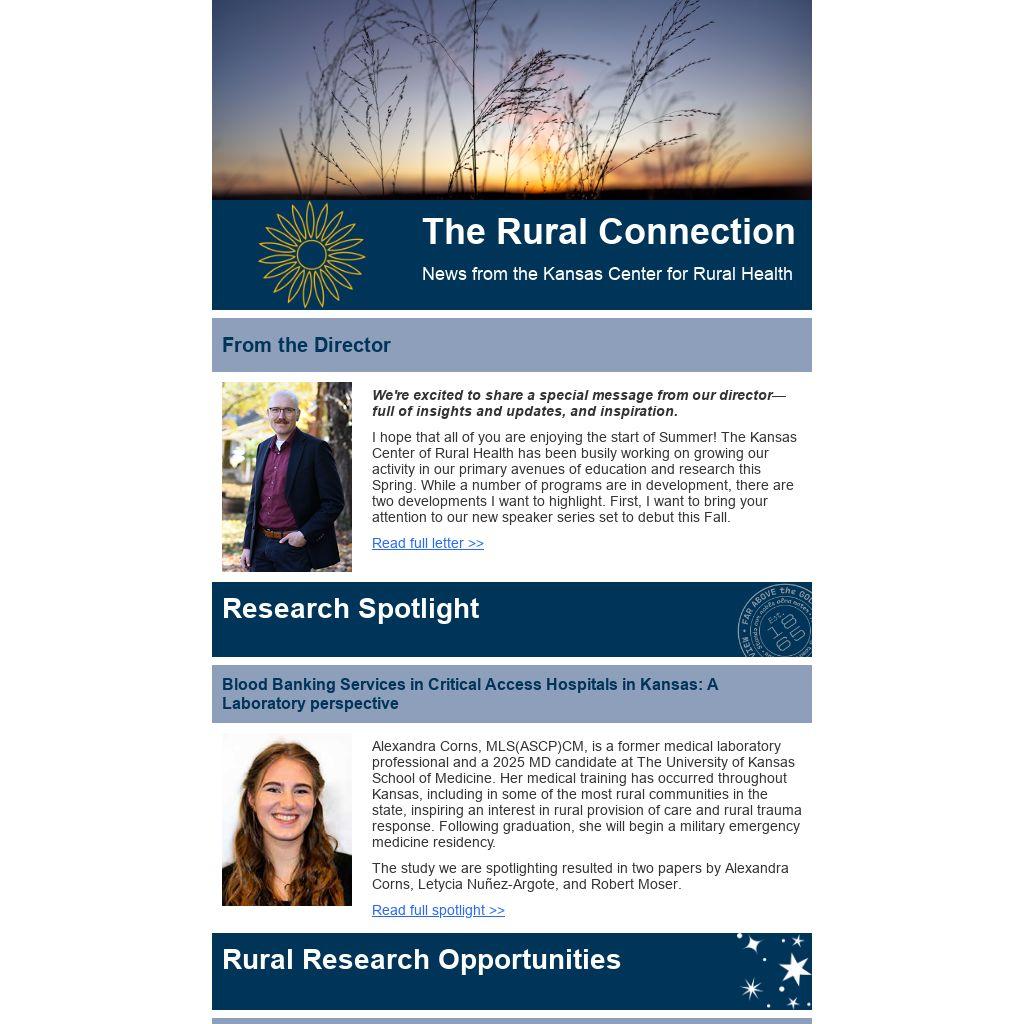The height and width of the screenshot is (1024, 1024).
Task: Open the 'Read full letter >>' link
Action: 427,543
